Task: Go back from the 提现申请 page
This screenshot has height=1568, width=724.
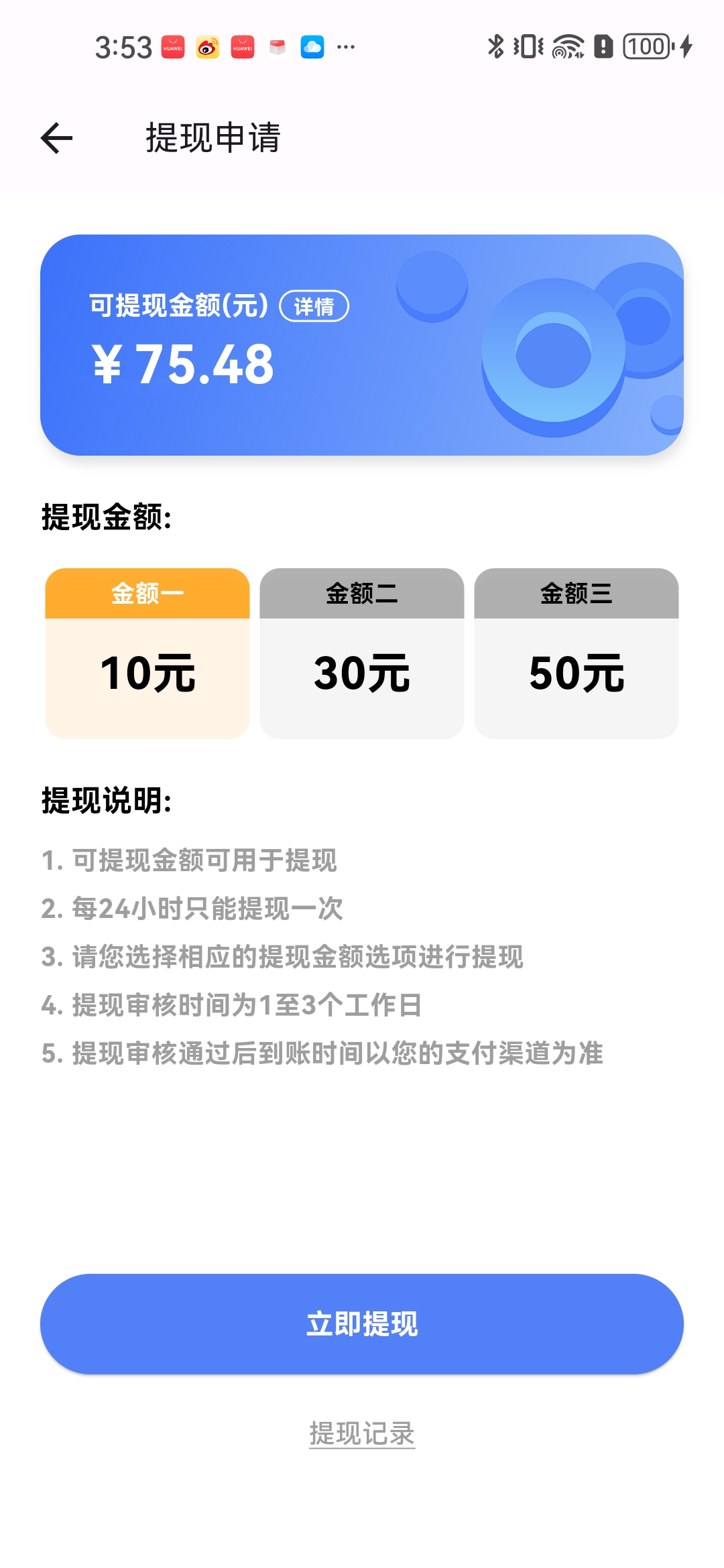Action: click(56, 138)
